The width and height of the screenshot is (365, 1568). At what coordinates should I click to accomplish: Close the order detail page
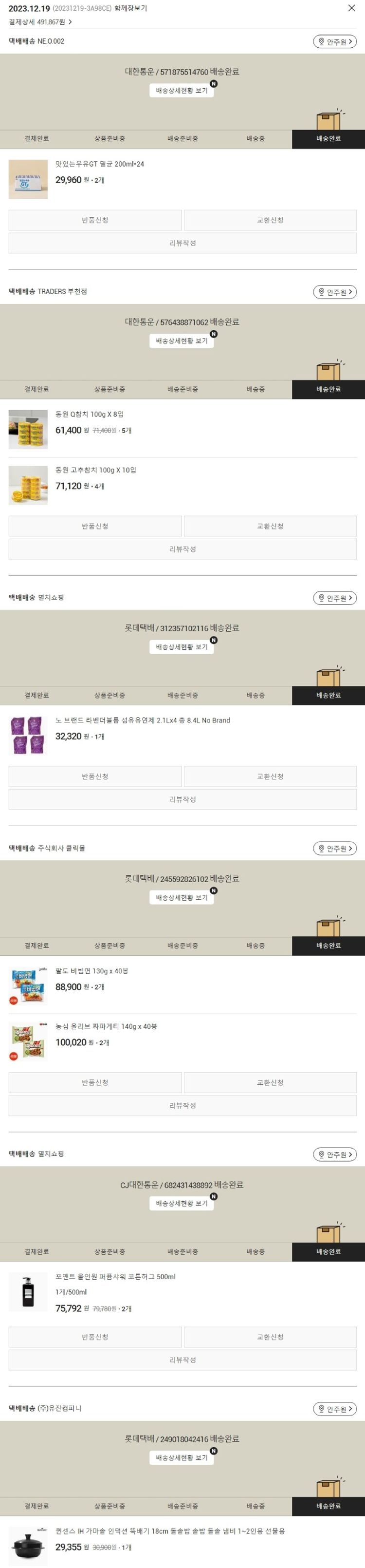(x=351, y=8)
